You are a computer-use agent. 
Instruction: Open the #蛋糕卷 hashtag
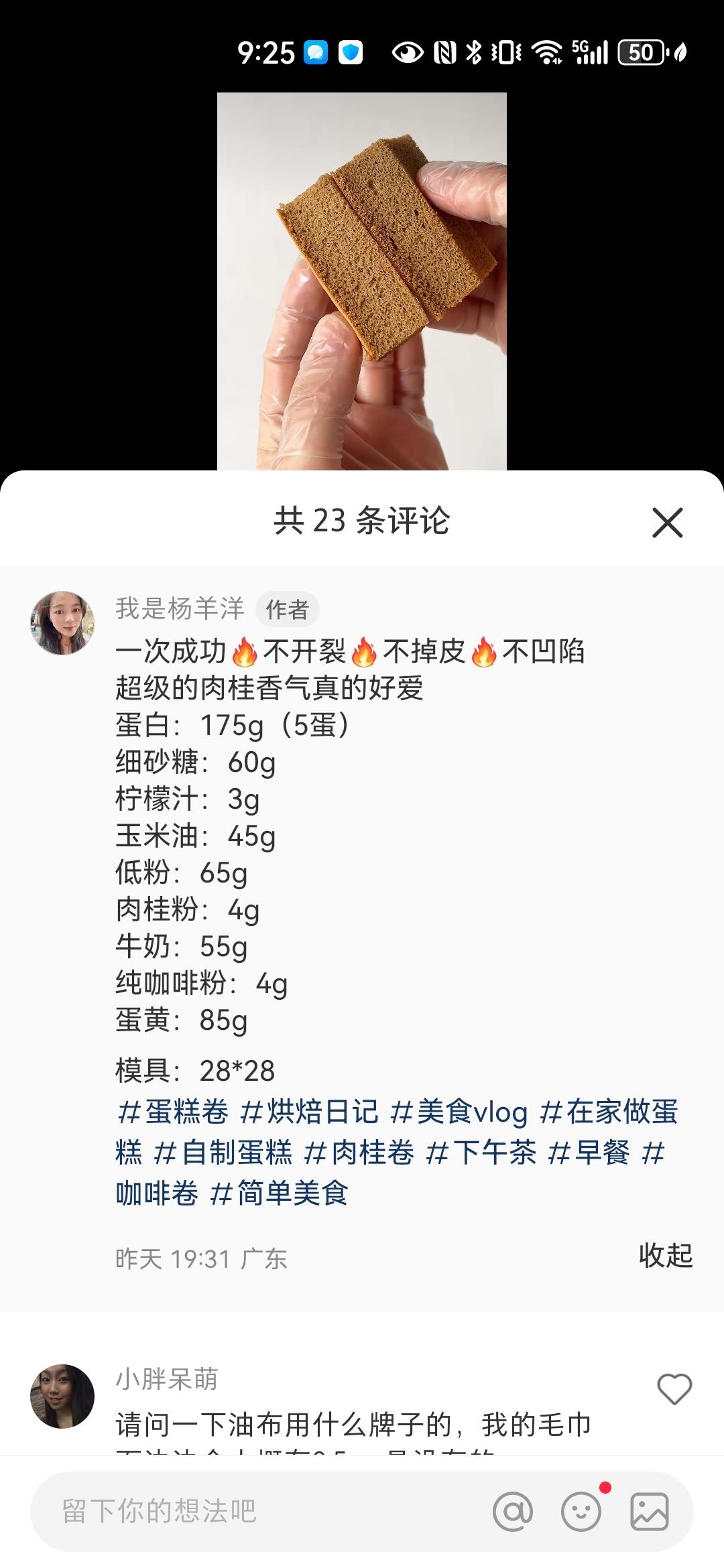pos(173,1112)
